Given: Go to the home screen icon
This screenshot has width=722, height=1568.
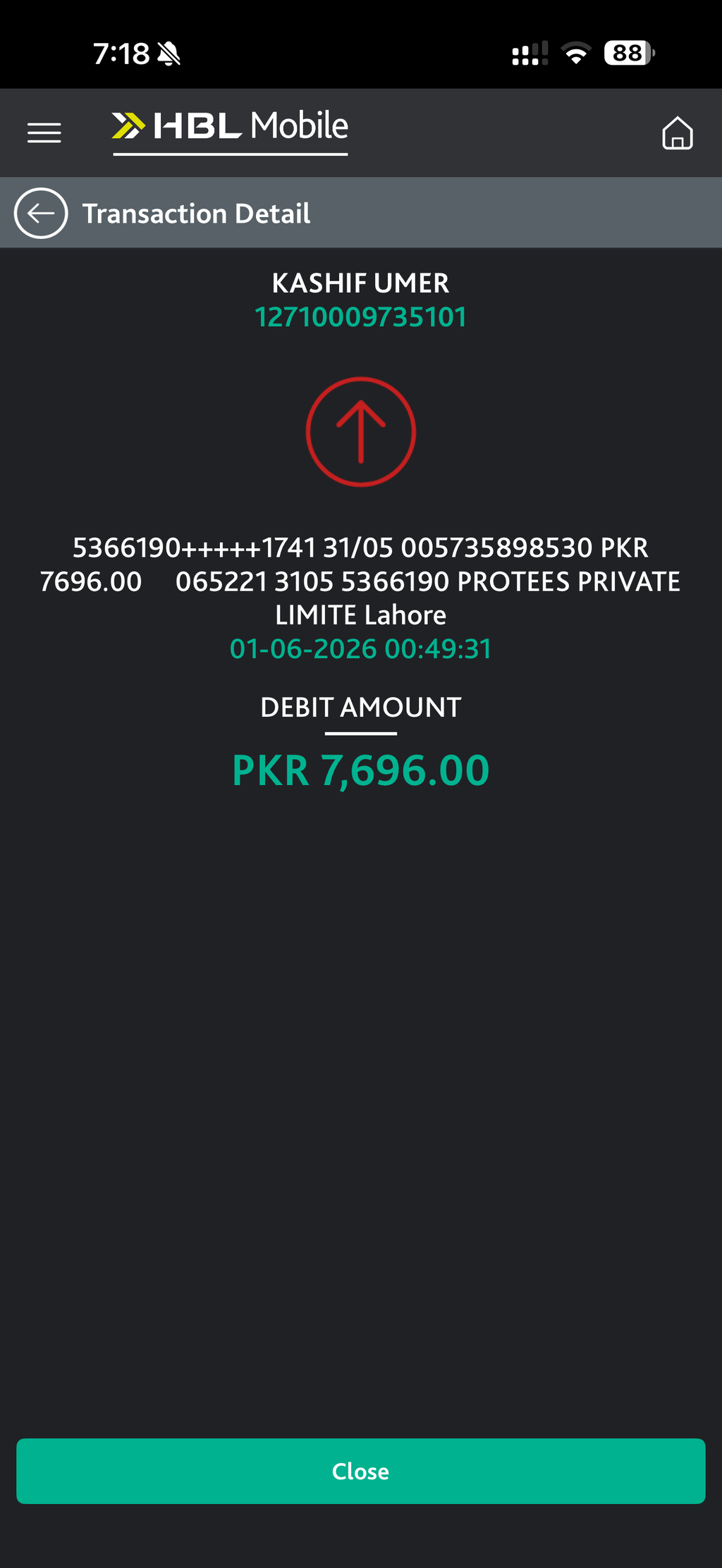Looking at the screenshot, I should tap(678, 132).
